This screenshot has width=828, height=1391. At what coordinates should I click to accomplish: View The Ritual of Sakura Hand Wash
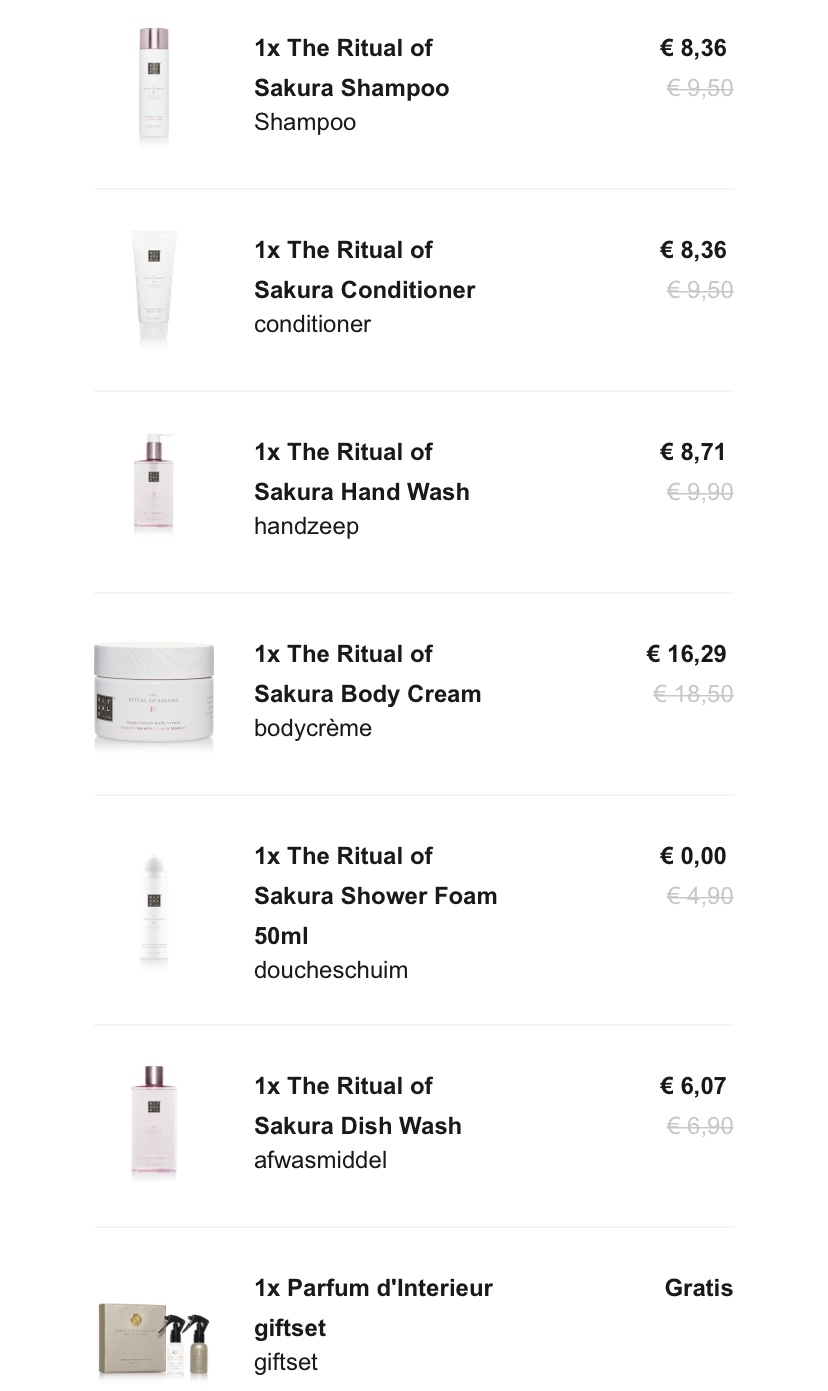[413, 492]
